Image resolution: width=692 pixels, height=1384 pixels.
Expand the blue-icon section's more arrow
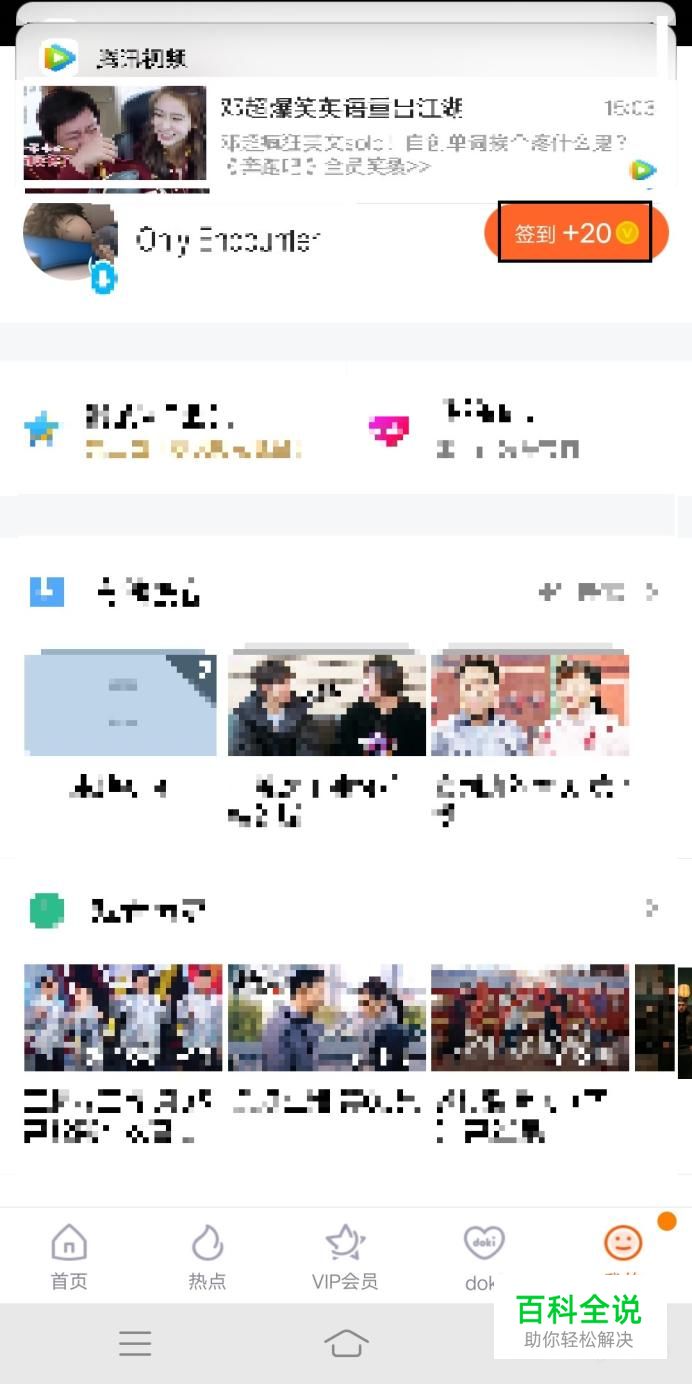[x=652, y=592]
